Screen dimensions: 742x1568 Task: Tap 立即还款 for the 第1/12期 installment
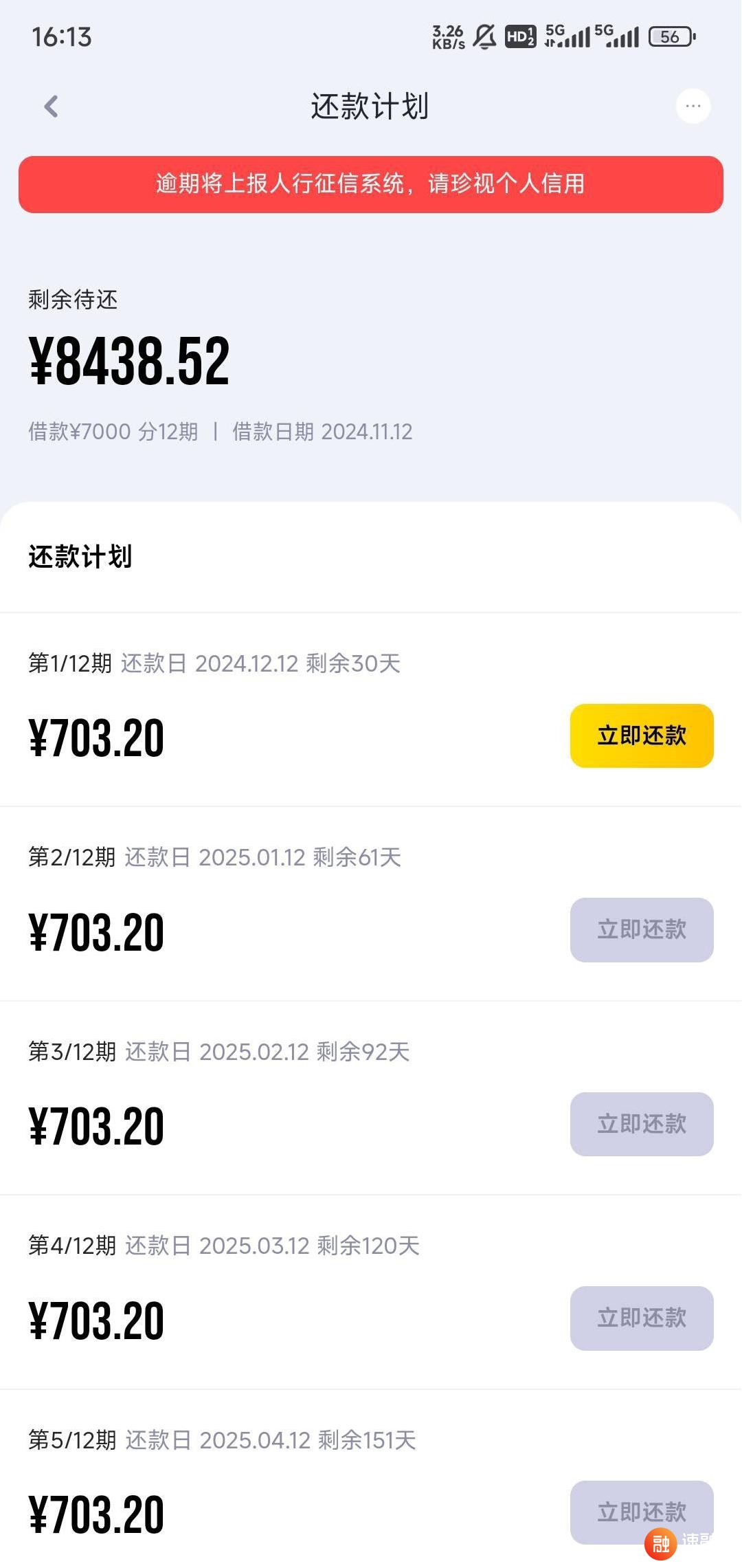coord(642,736)
